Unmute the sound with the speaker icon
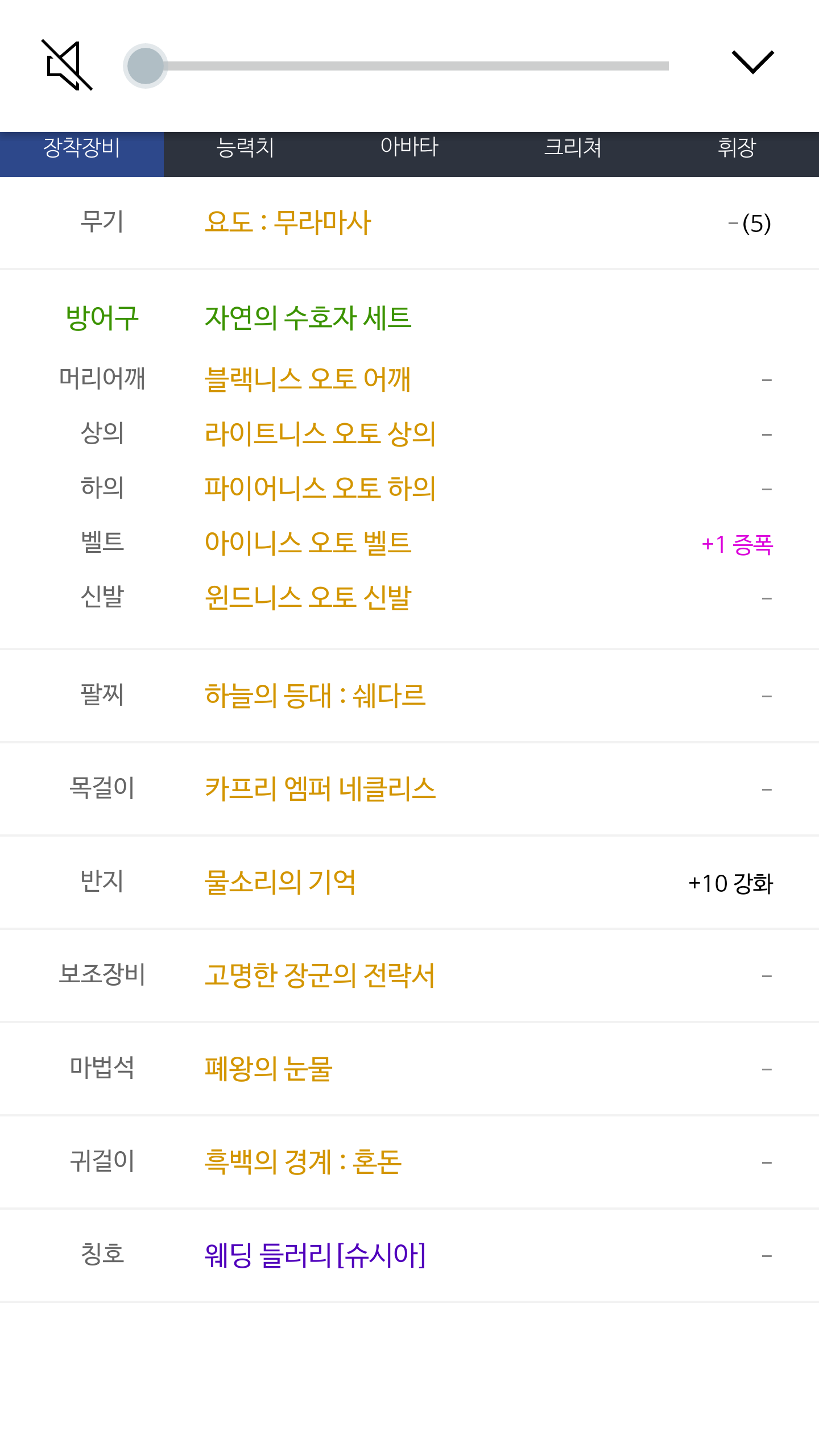Screen dimensions: 819x1456 [67, 65]
